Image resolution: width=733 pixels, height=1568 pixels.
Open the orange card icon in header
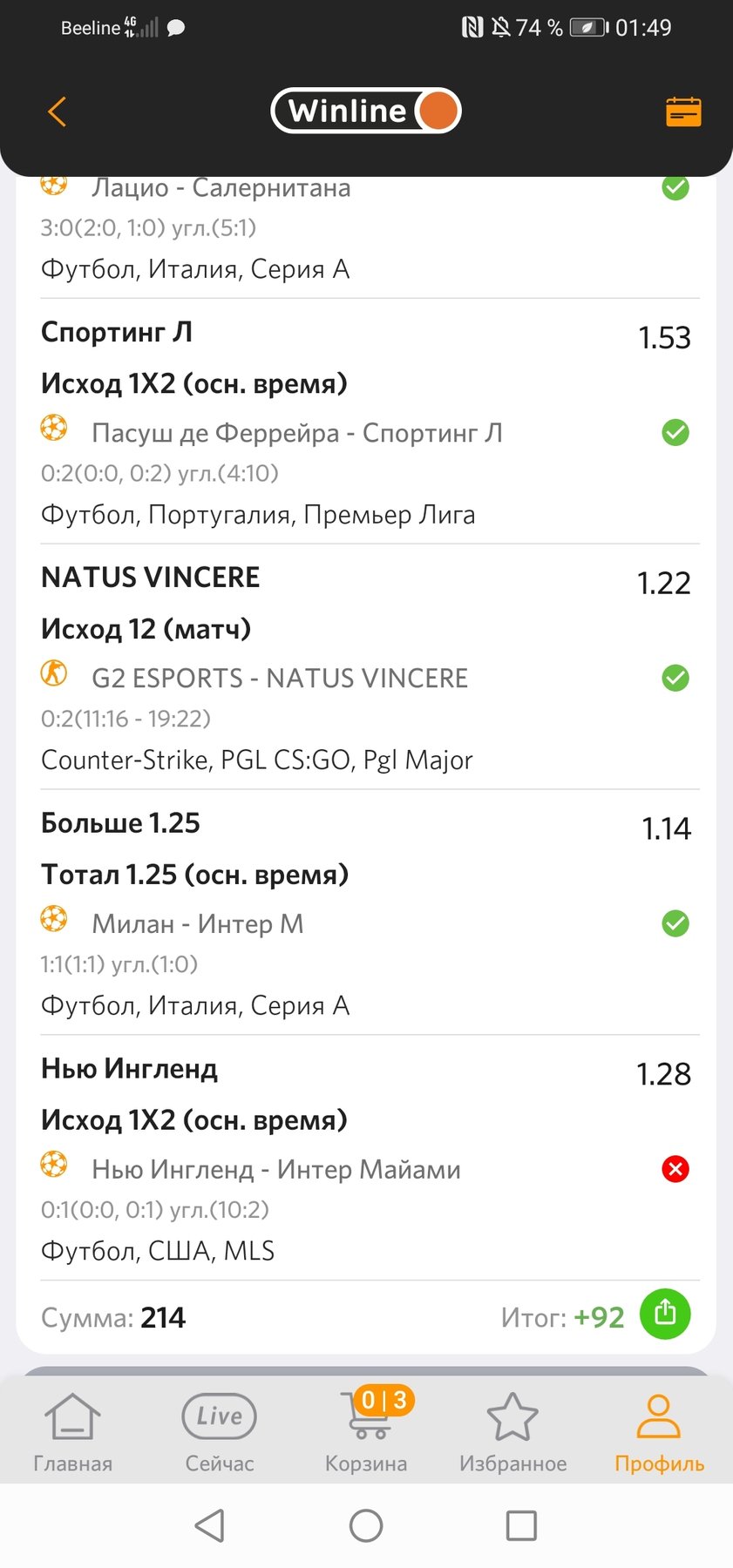[x=683, y=112]
